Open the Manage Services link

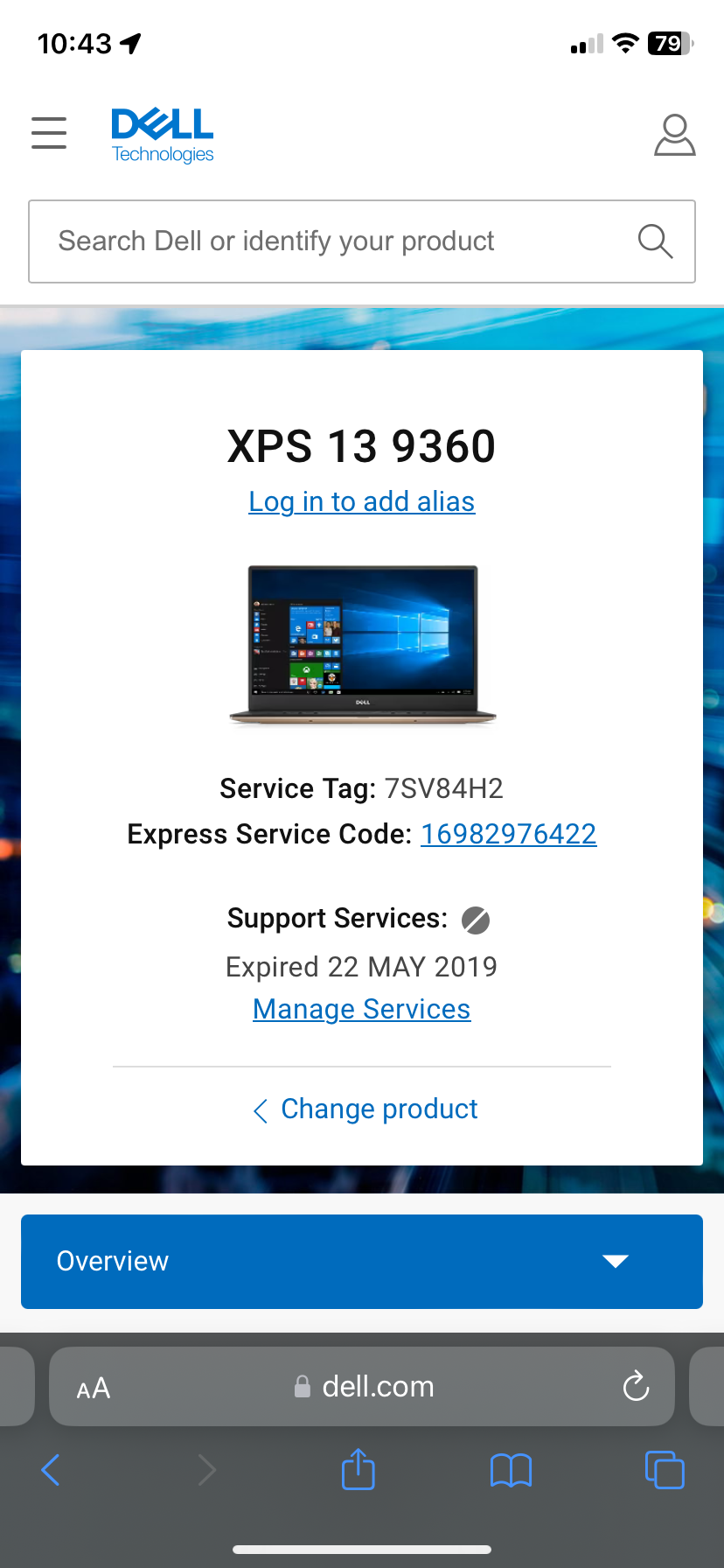coord(362,1009)
